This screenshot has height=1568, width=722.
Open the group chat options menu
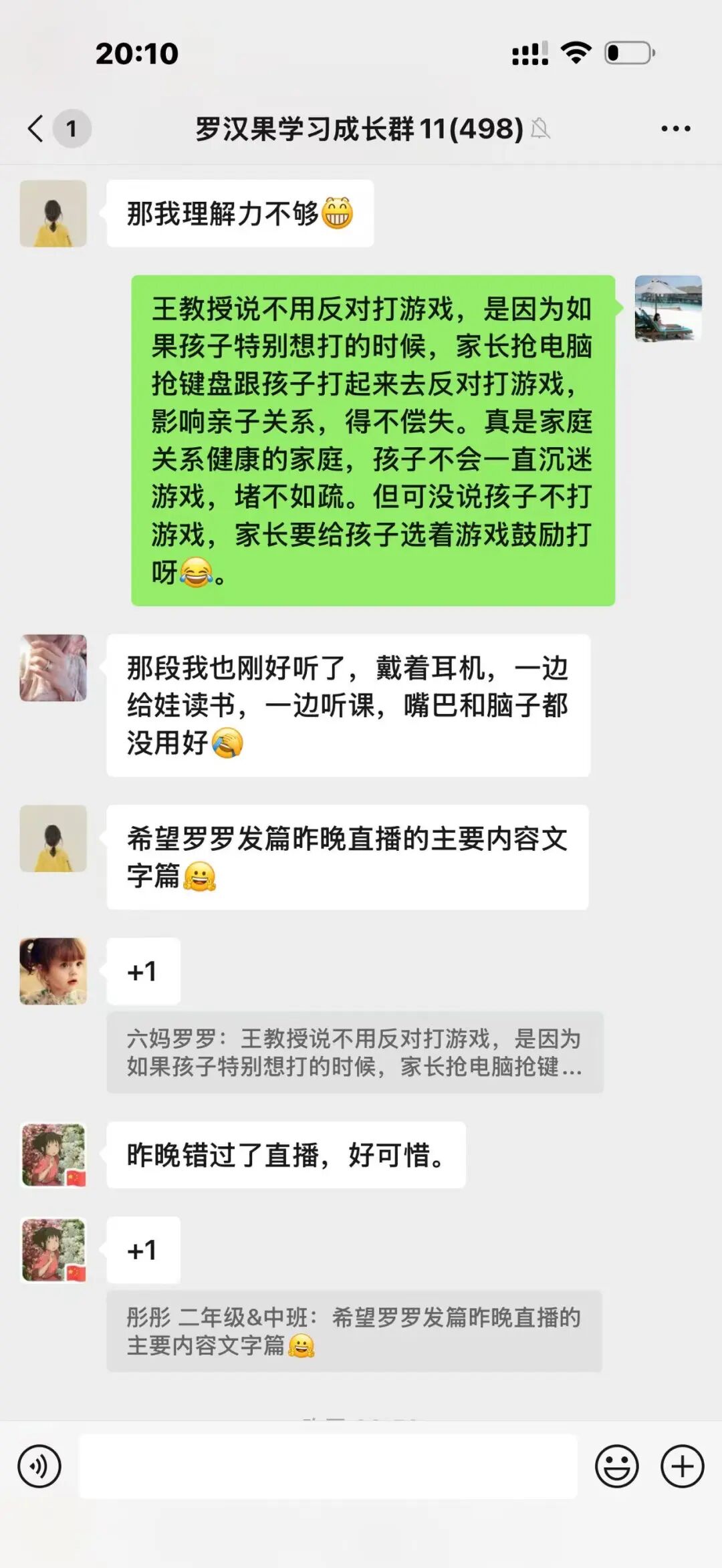point(675,128)
